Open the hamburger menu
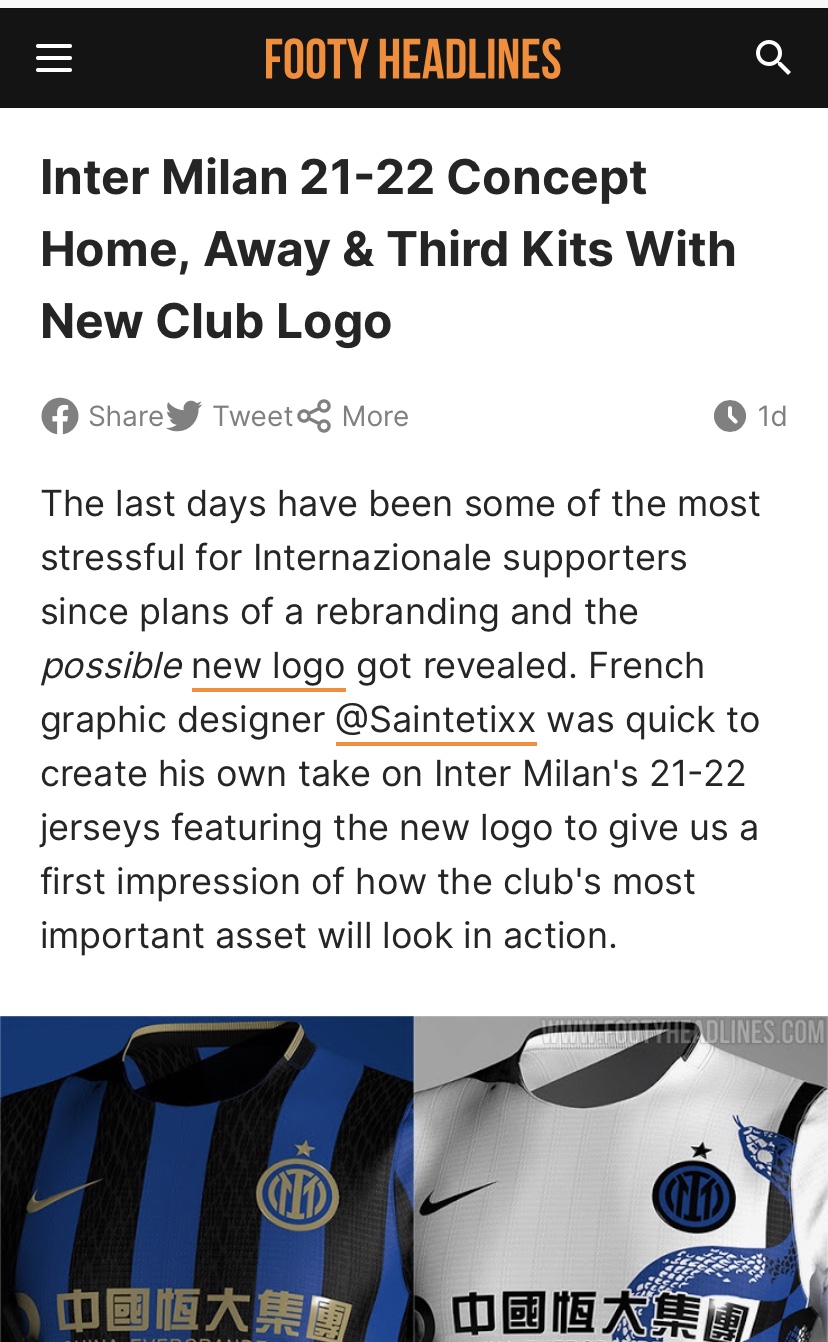This screenshot has width=828, height=1342. pyautogui.click(x=54, y=59)
